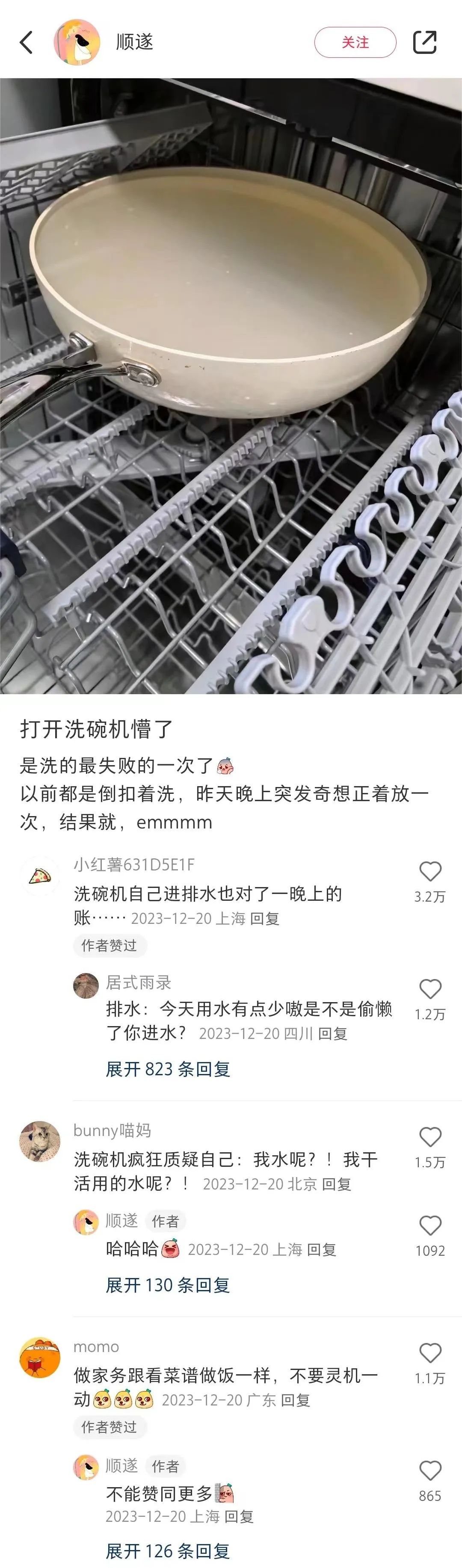Open author 顺遂's profile avatar
The image size is (462, 1568).
point(77,42)
